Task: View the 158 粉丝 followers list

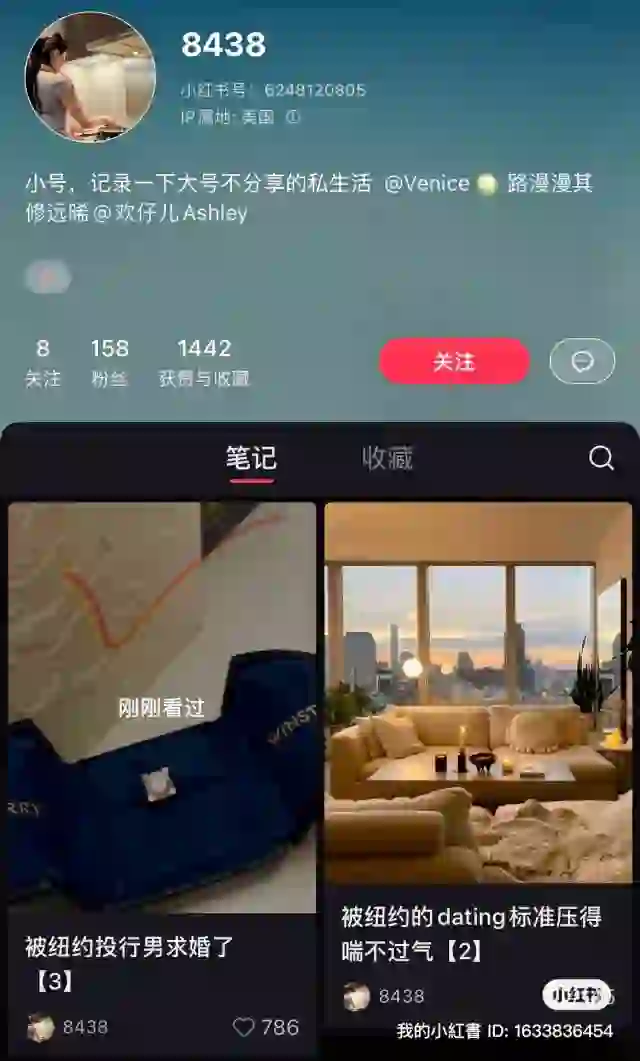Action: click(x=109, y=362)
